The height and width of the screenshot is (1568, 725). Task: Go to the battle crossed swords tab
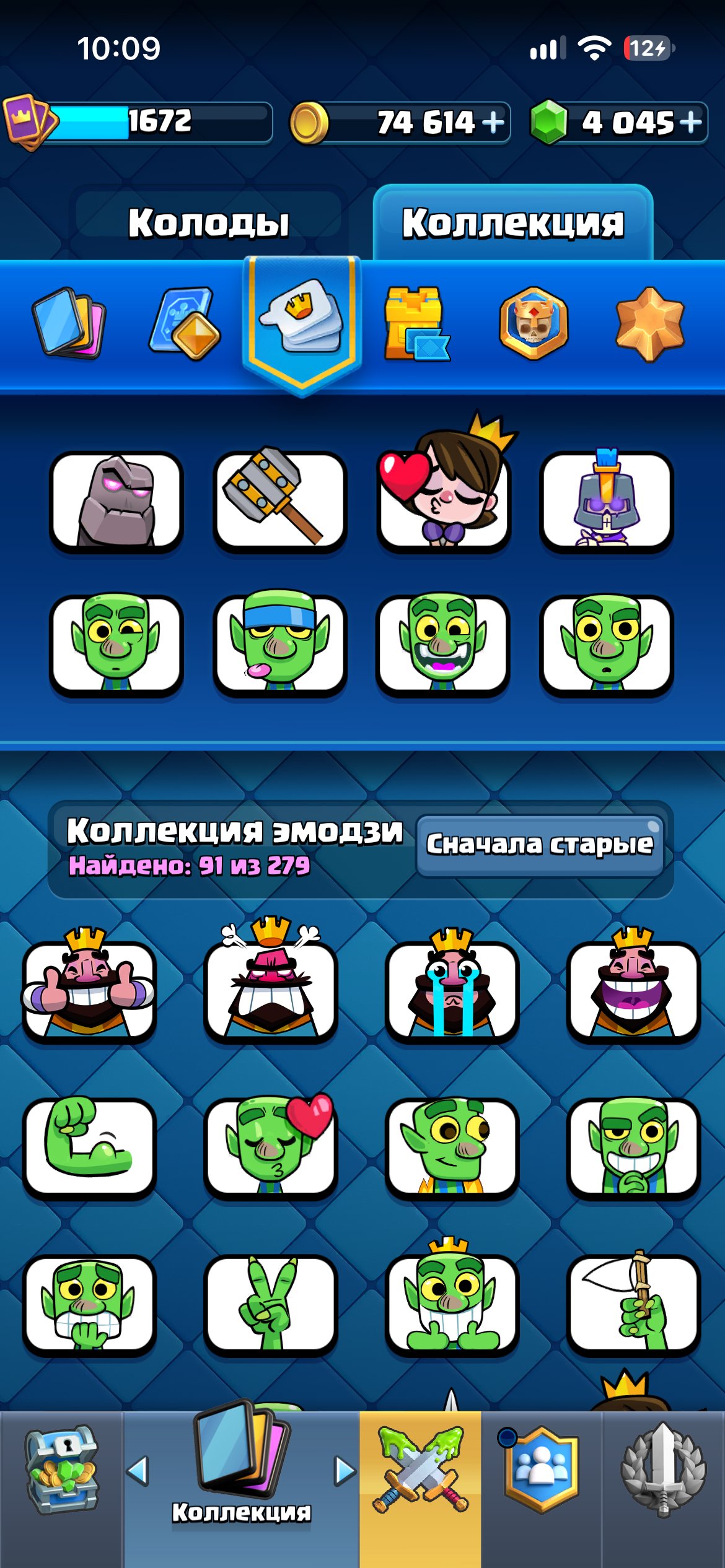coord(420,1471)
